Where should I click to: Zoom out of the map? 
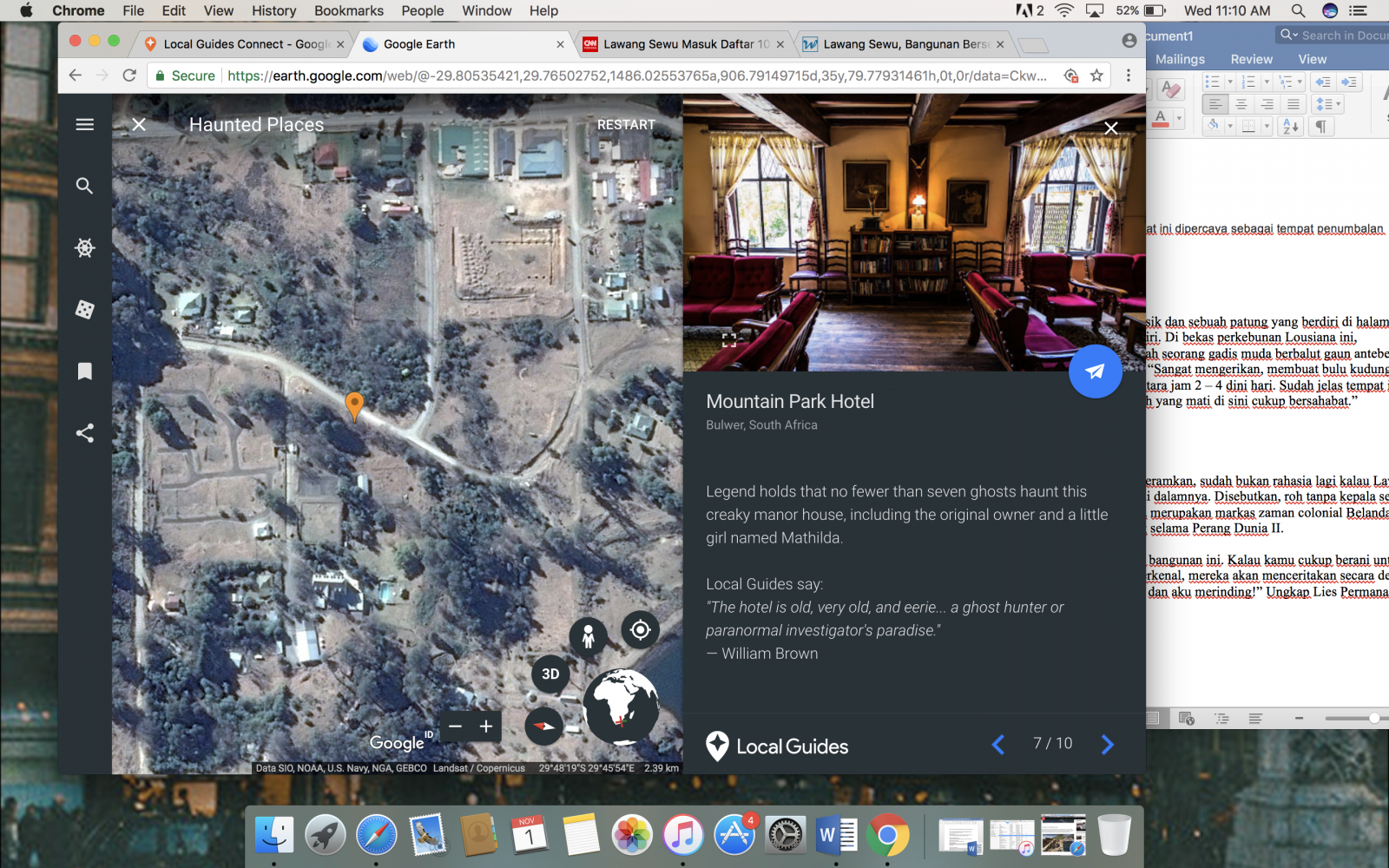click(456, 727)
